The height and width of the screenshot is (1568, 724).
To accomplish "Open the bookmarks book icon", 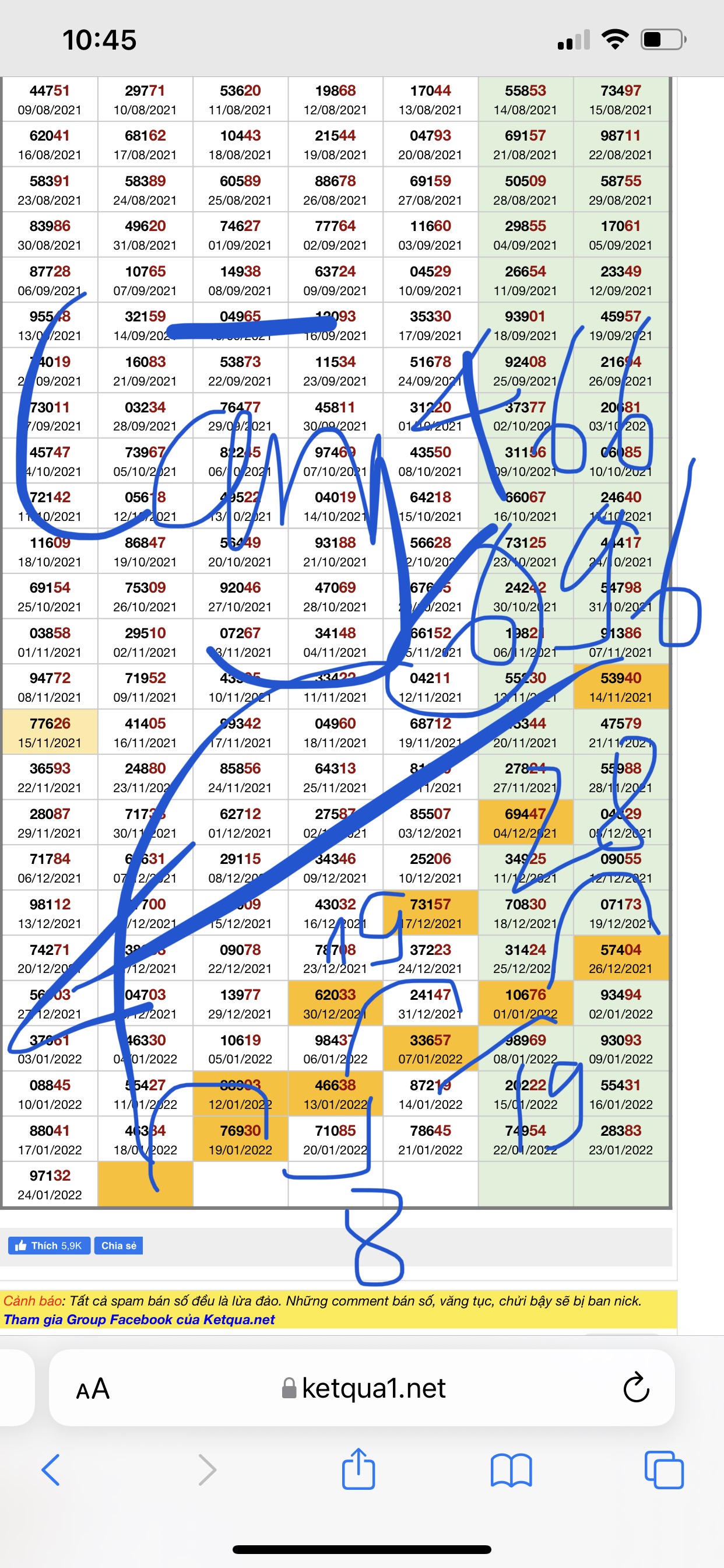I will [511, 1470].
